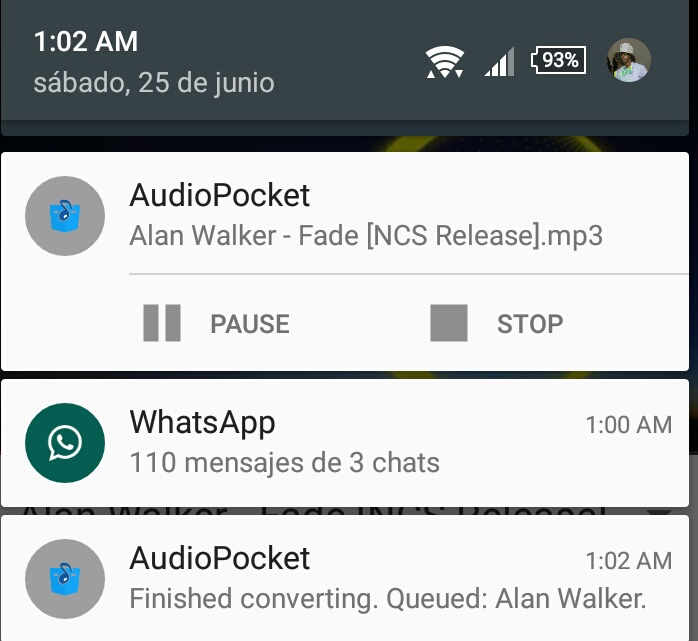Open the AudioPocket now-playing notification
Viewport: 698px width, 641px height.
tap(366, 215)
